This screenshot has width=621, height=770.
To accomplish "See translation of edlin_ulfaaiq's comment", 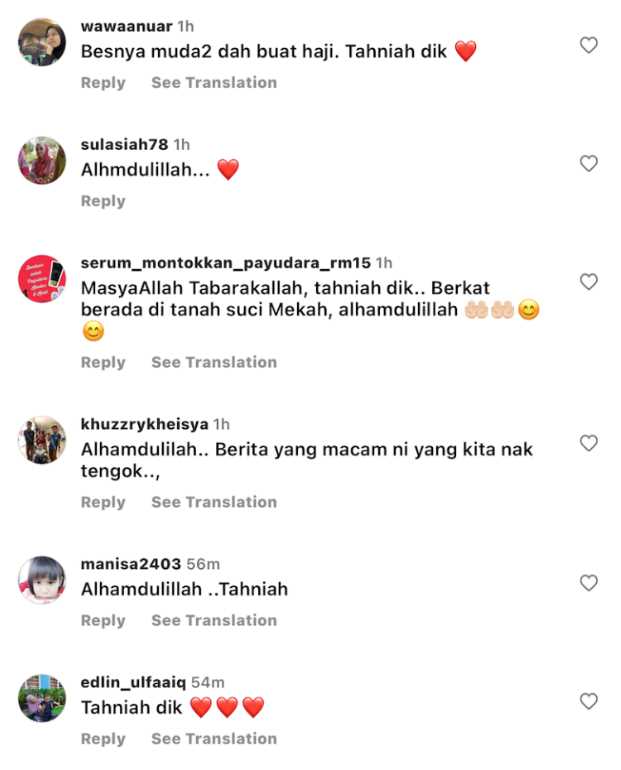I will (214, 739).
